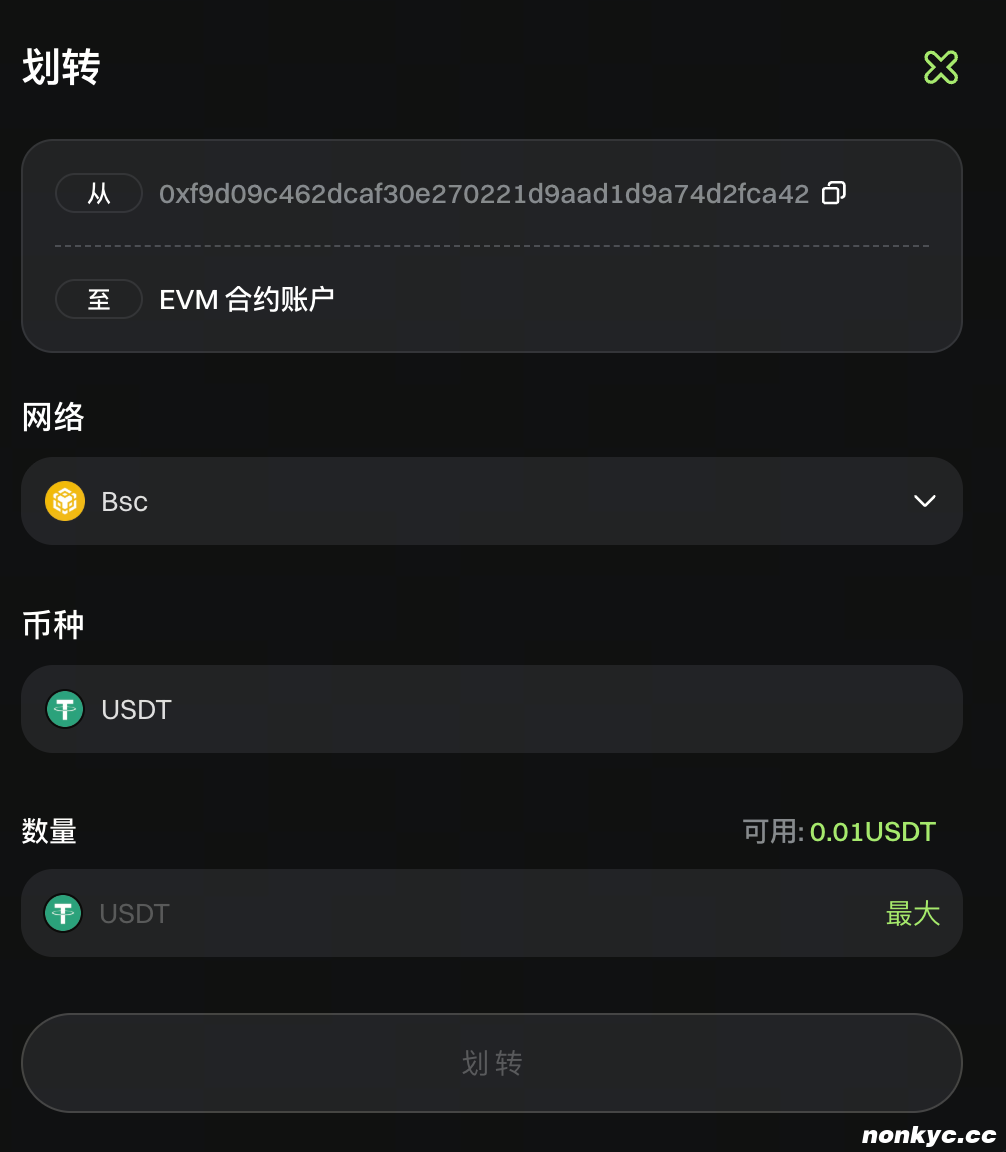Confirm with the 划转 button

(491, 1062)
